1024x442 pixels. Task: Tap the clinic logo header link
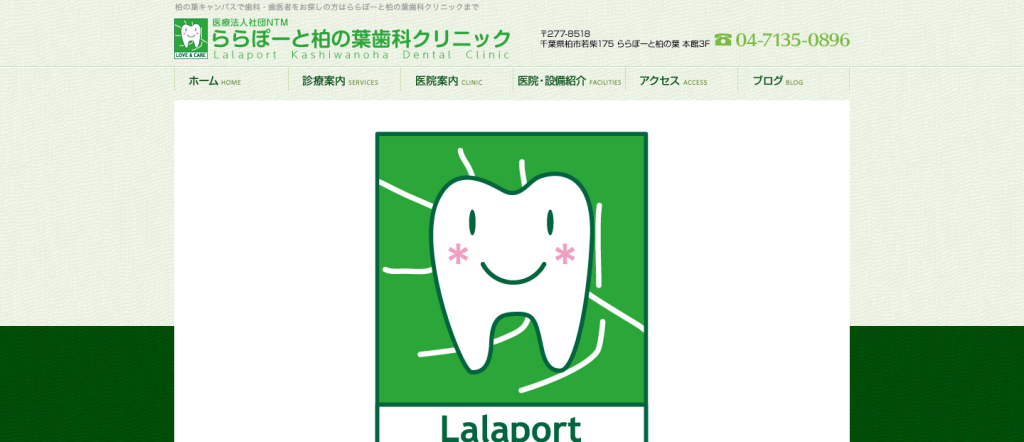point(342,39)
